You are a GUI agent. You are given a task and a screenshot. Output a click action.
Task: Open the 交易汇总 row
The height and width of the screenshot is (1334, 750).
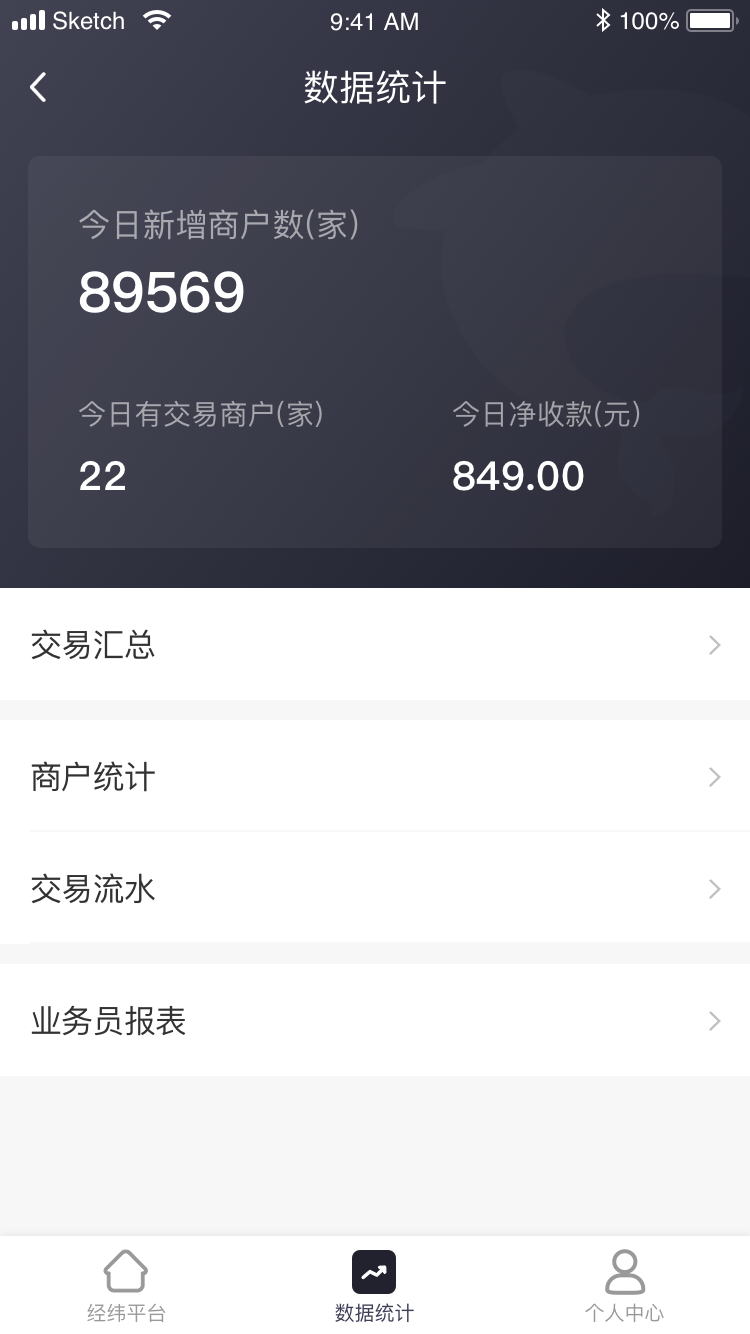[375, 645]
